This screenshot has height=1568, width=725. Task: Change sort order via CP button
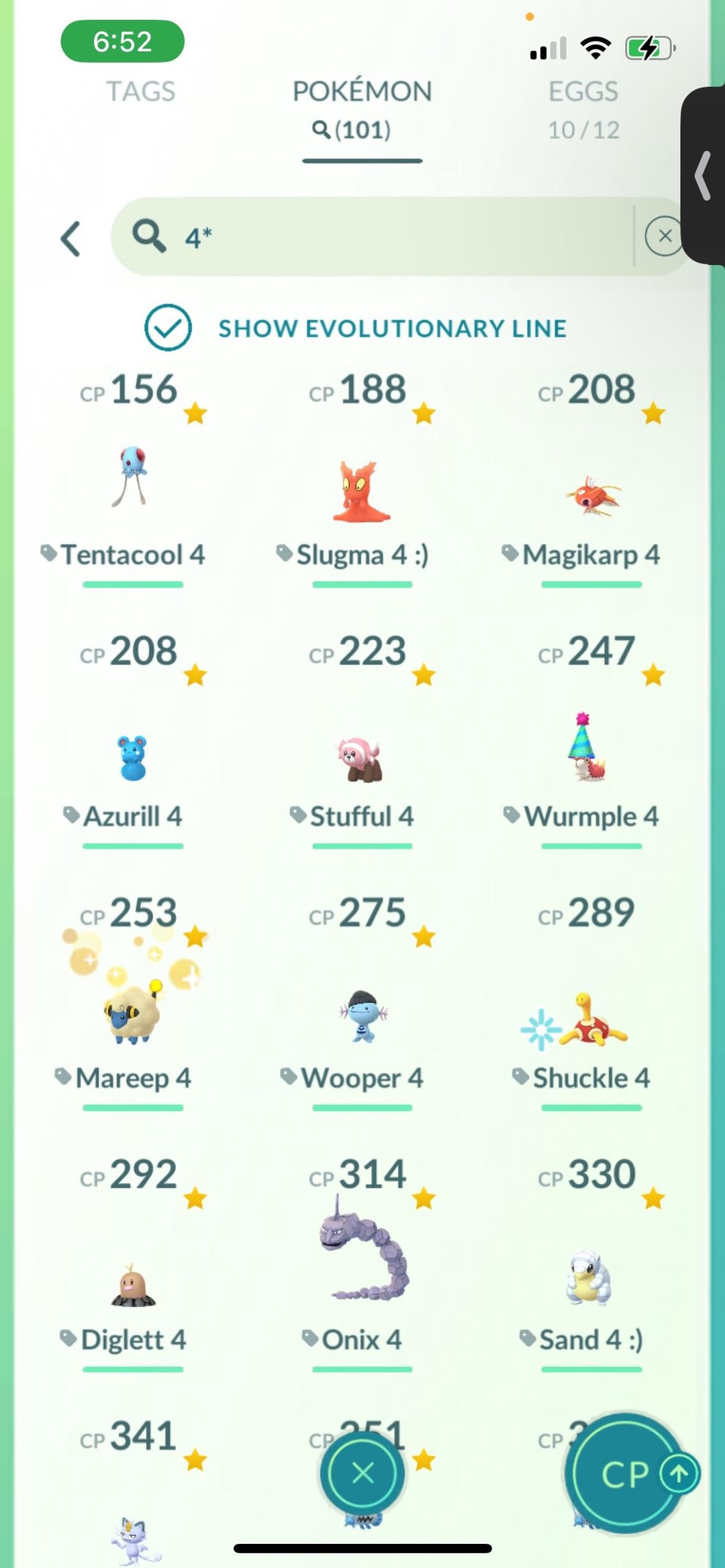click(624, 1473)
